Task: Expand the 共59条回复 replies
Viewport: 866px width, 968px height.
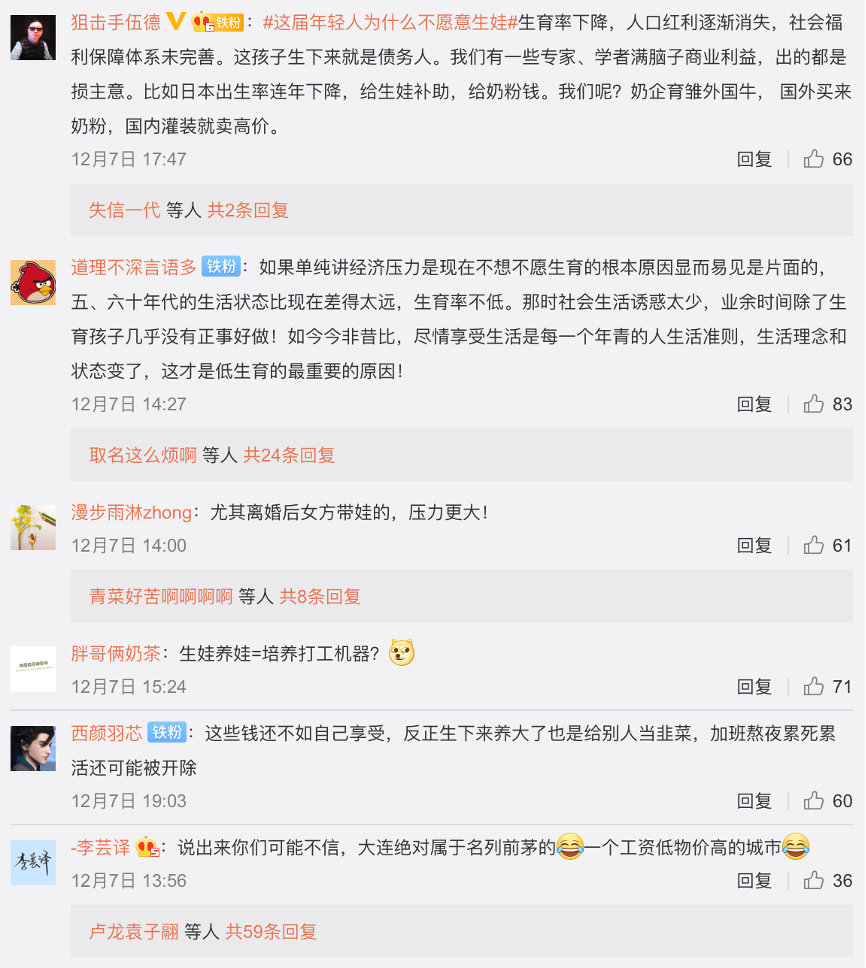Action: point(271,931)
